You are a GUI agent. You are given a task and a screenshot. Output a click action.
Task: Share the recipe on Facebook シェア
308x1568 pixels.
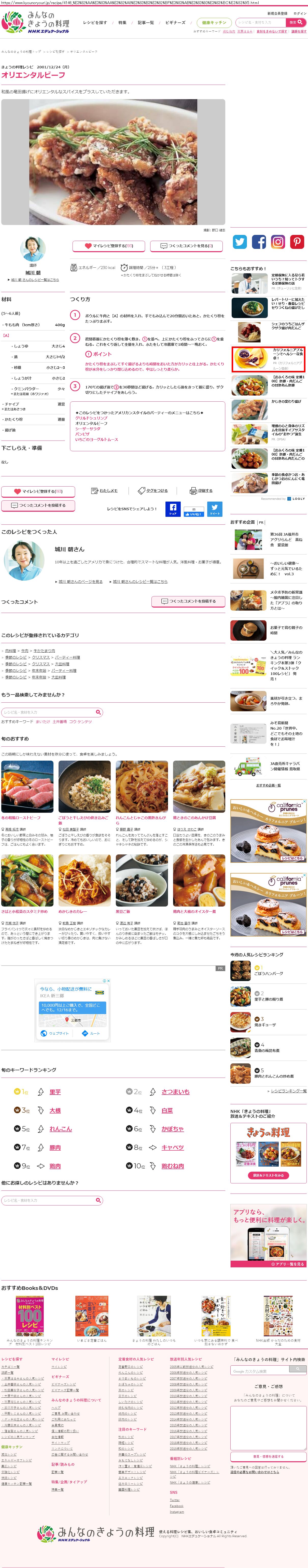click(x=173, y=509)
